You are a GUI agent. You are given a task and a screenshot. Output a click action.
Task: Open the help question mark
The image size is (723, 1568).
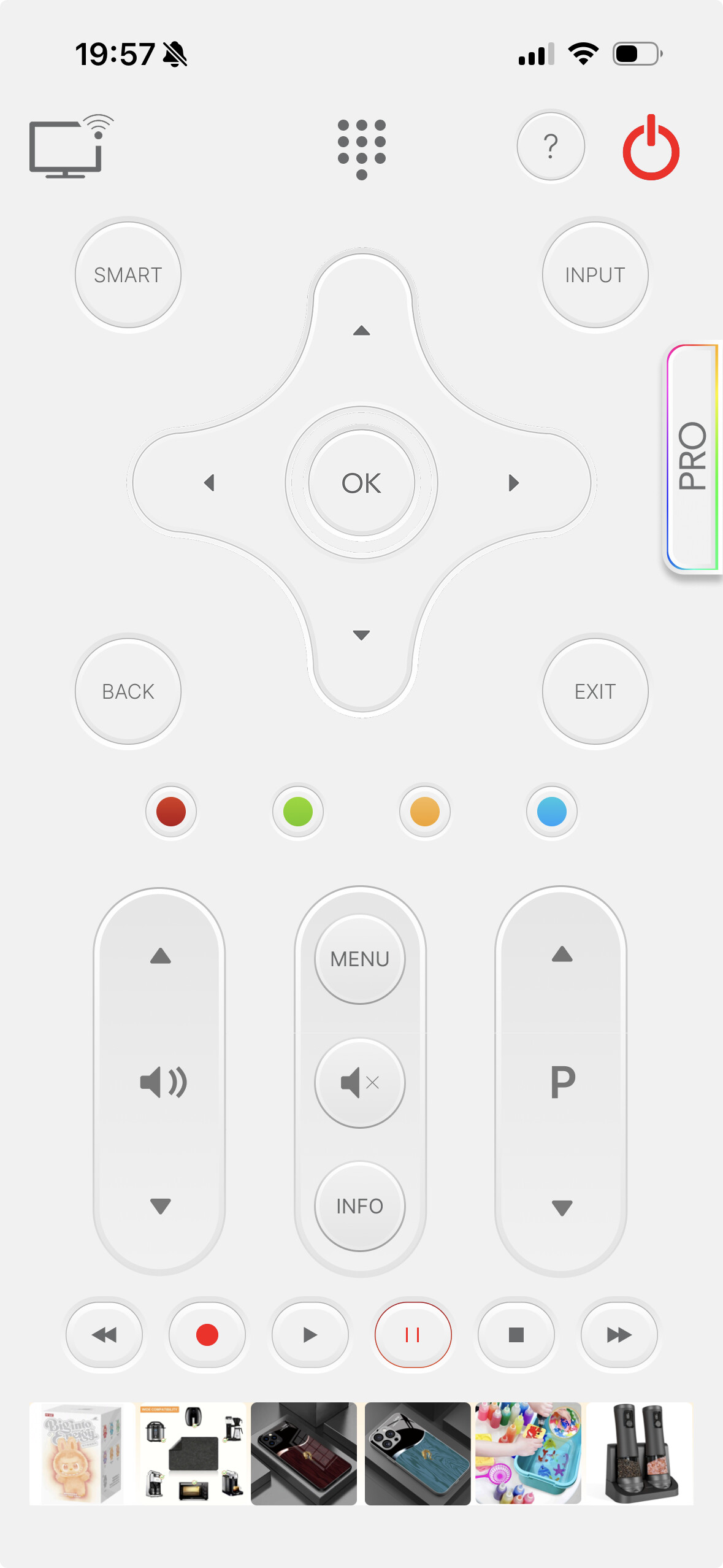tap(550, 147)
